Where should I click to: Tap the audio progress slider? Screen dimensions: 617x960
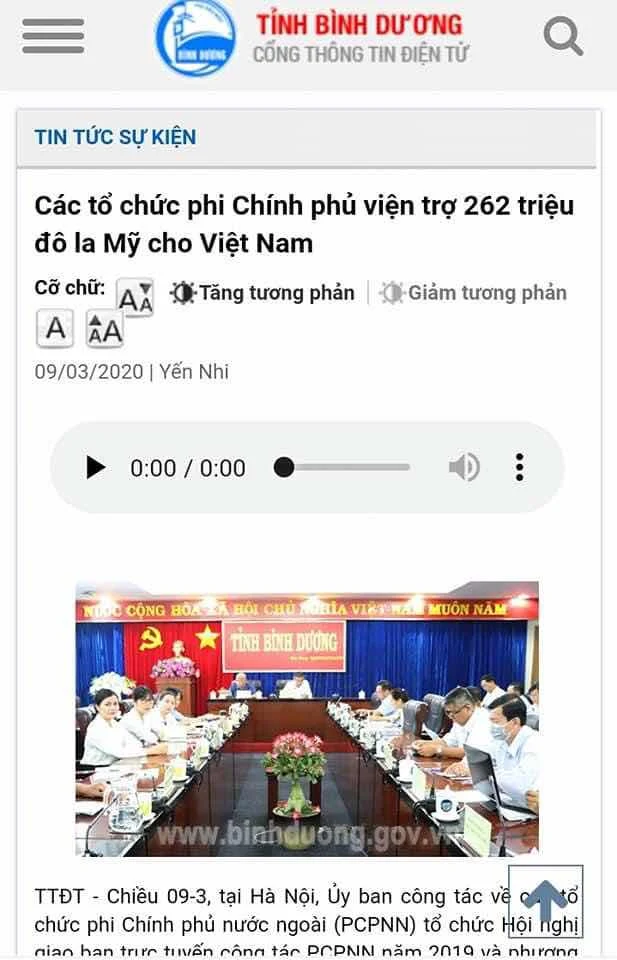[345, 467]
